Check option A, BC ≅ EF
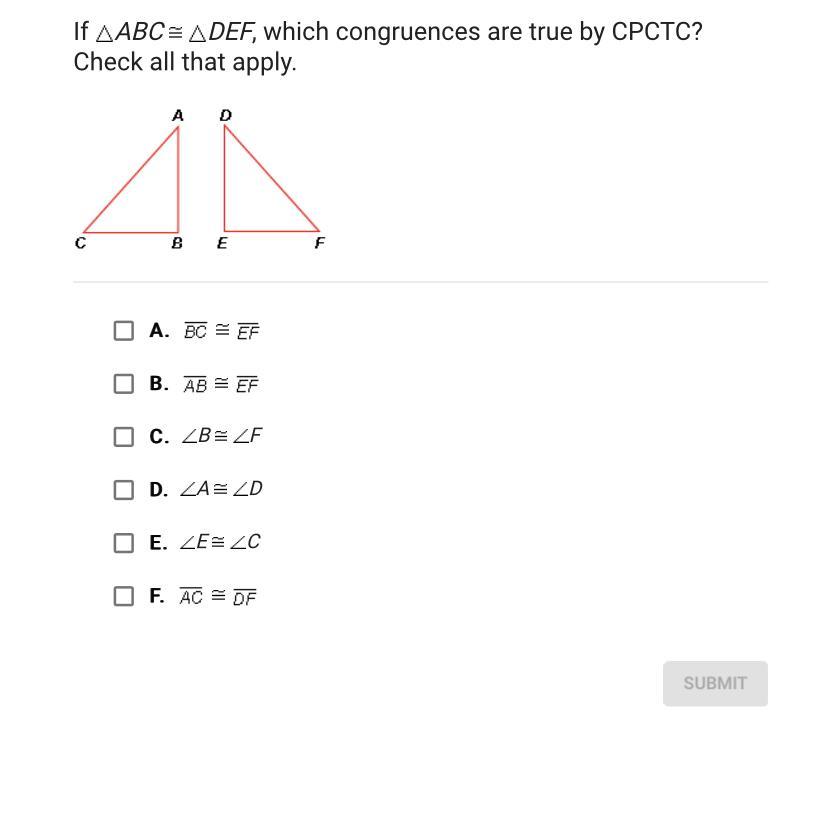 click(124, 331)
